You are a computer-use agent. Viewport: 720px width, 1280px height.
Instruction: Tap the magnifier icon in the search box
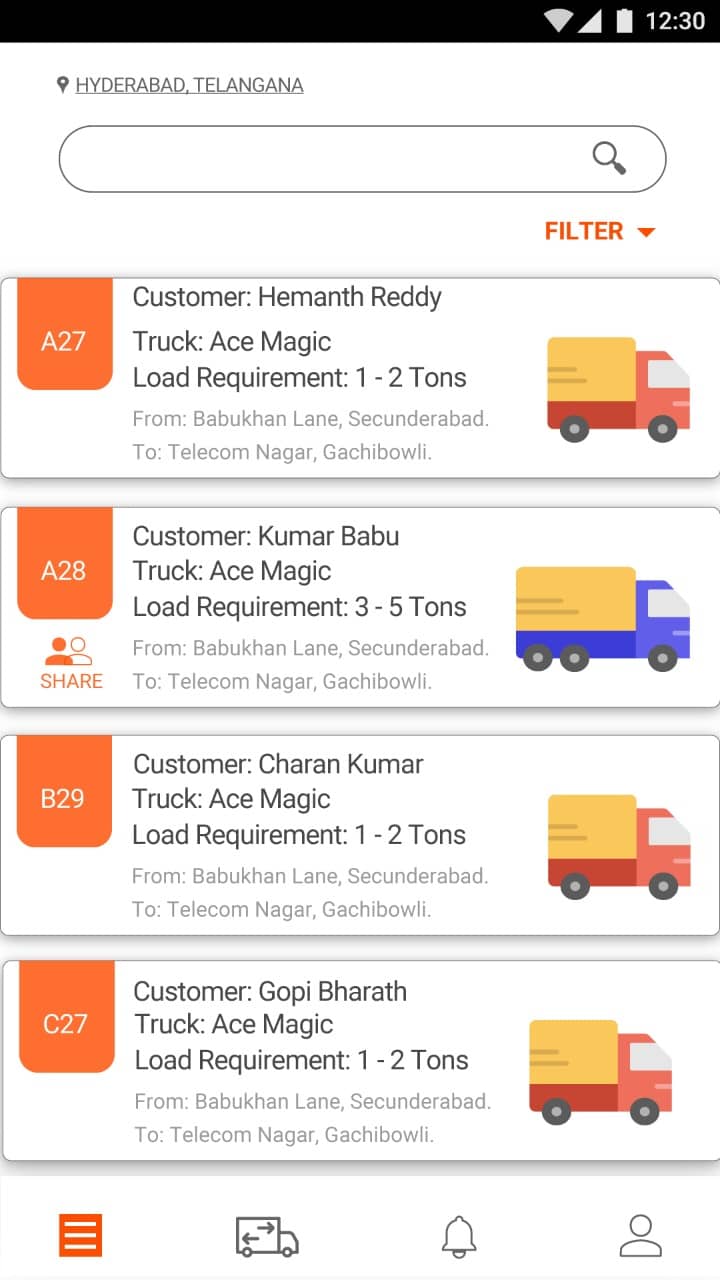[x=609, y=158]
